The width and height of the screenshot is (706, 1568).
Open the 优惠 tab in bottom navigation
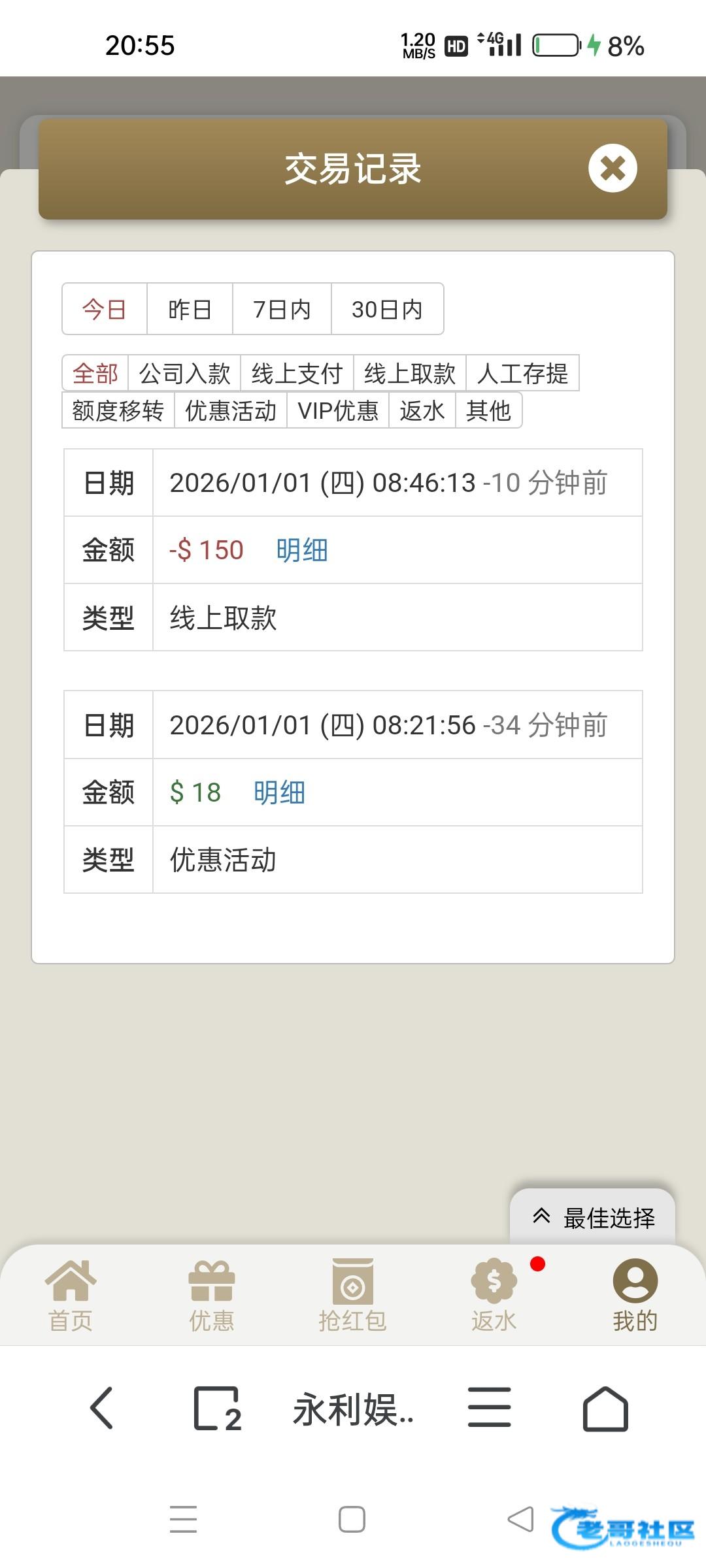212,1296
